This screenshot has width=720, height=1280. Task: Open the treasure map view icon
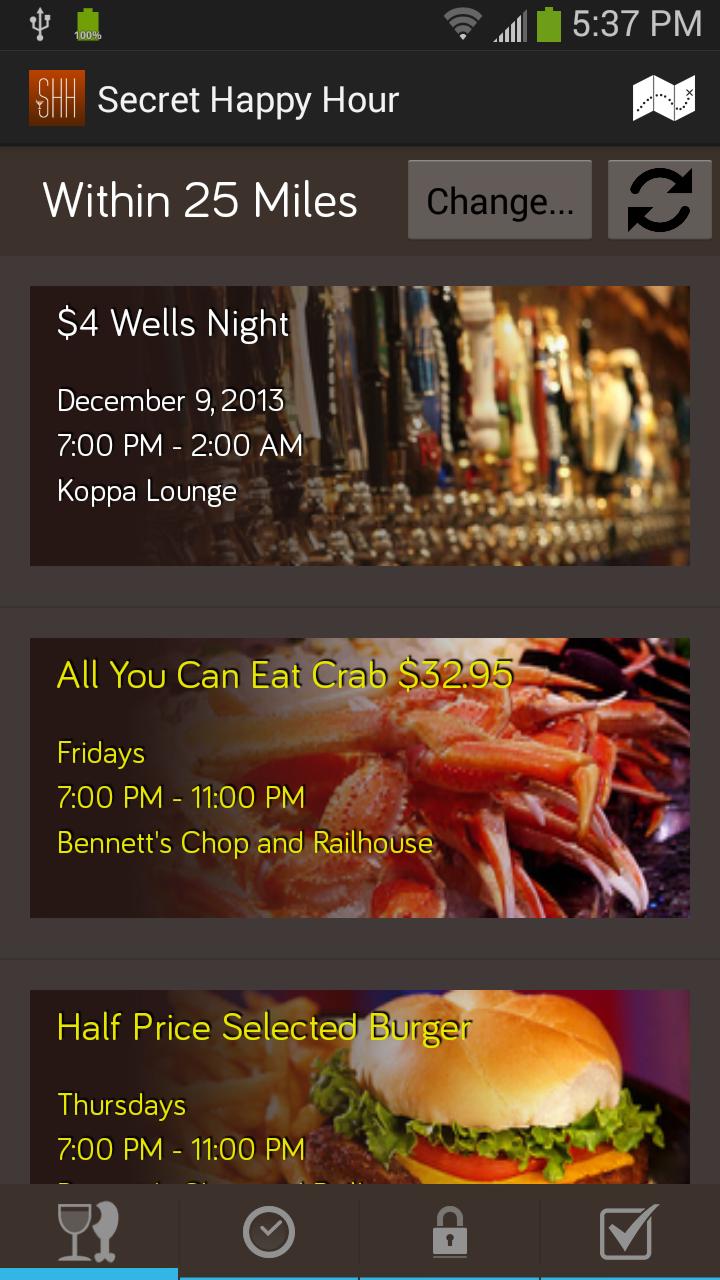(662, 99)
